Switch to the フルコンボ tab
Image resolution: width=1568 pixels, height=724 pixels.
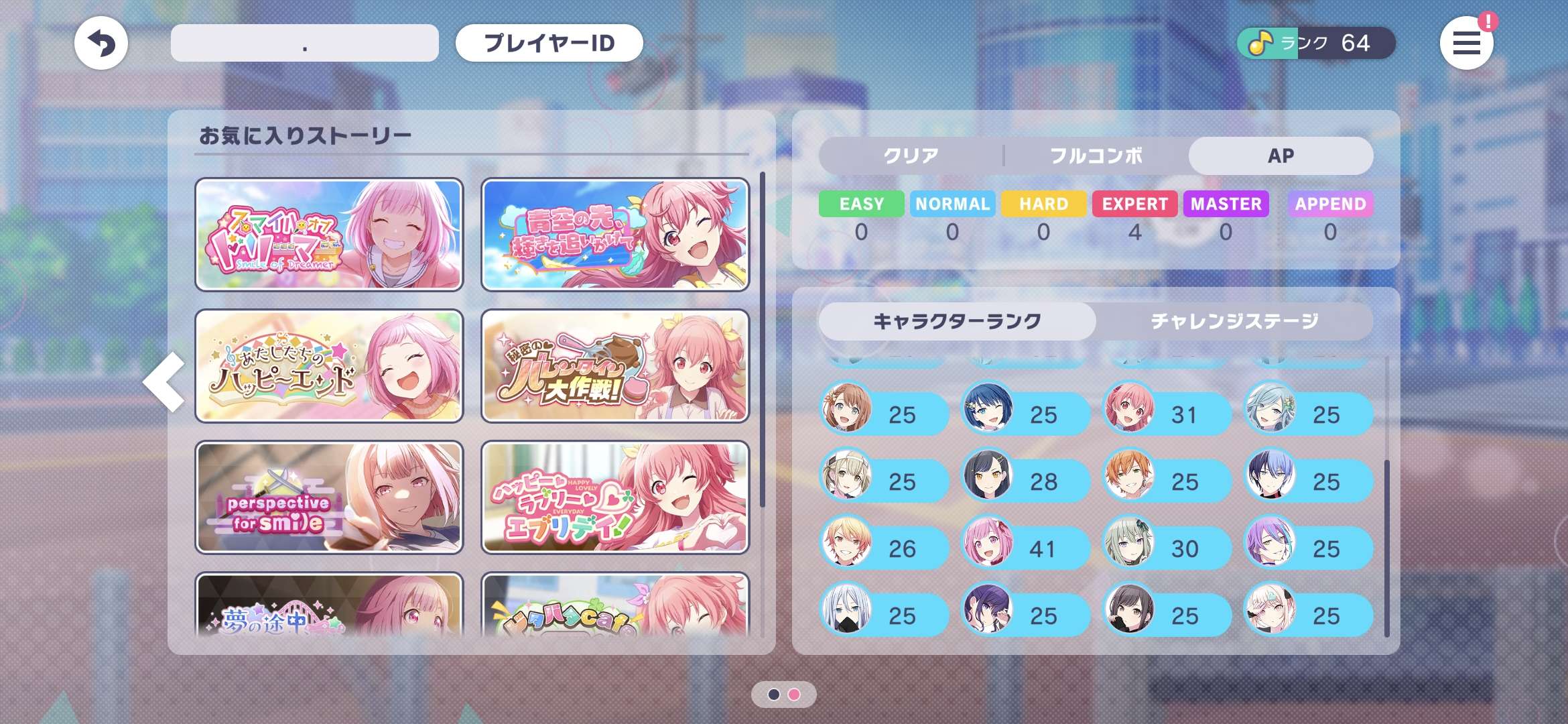[1096, 156]
